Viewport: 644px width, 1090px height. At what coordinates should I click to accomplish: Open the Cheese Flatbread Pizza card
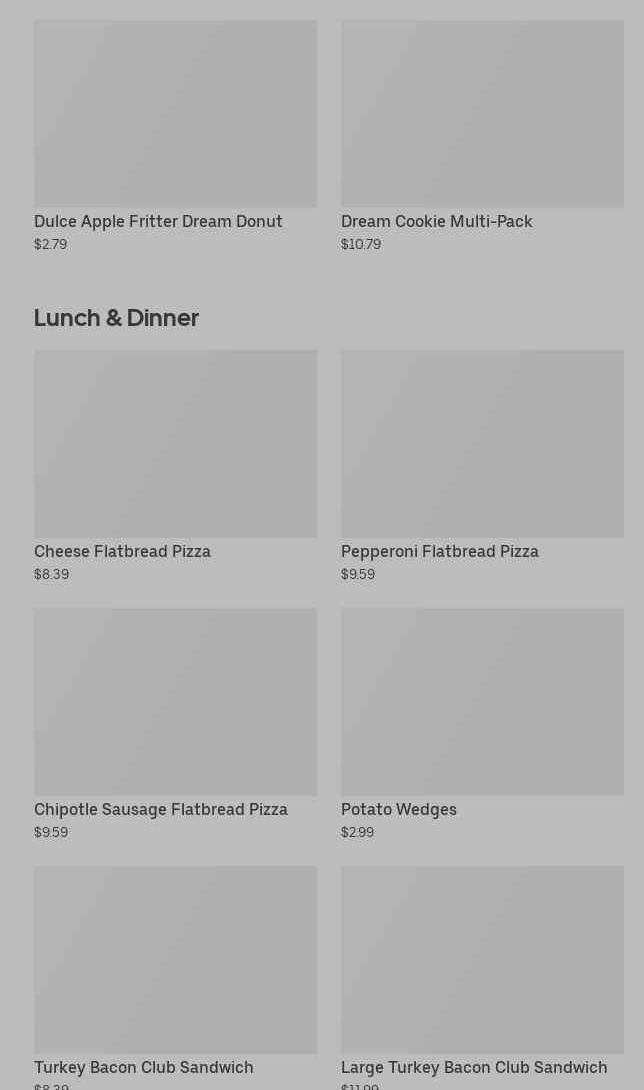[175, 465]
